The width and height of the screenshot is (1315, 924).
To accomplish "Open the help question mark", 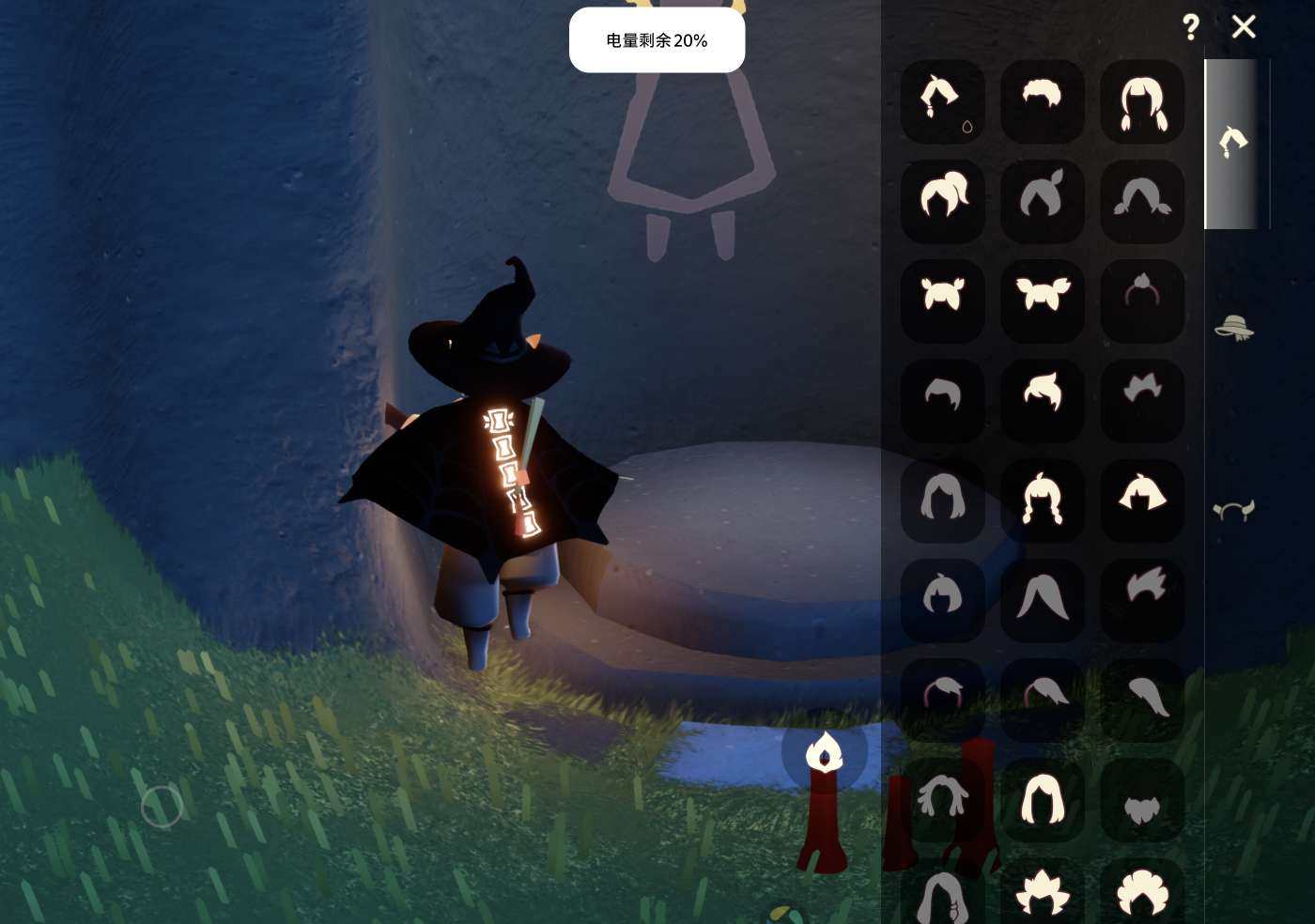I will click(1190, 27).
